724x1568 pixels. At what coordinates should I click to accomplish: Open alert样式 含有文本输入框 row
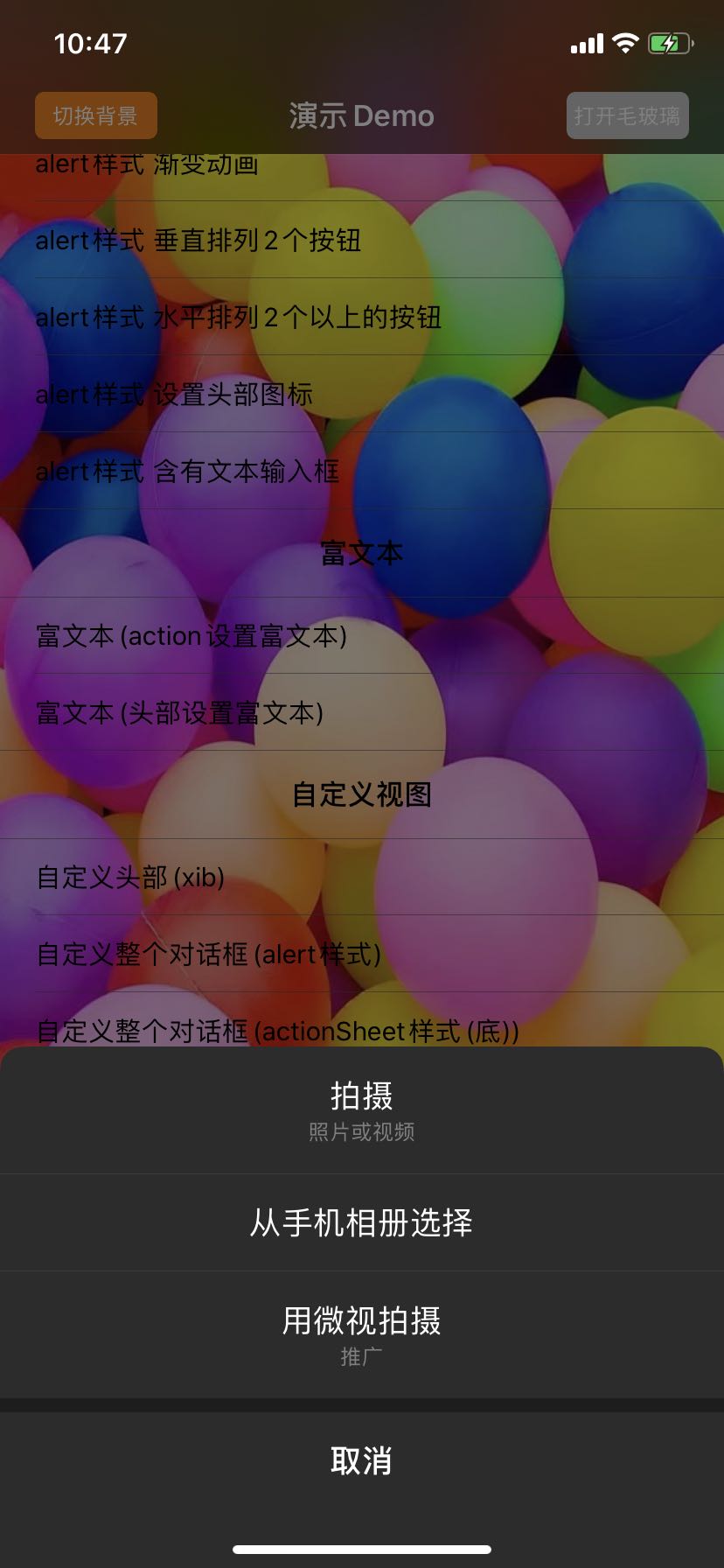click(x=362, y=471)
